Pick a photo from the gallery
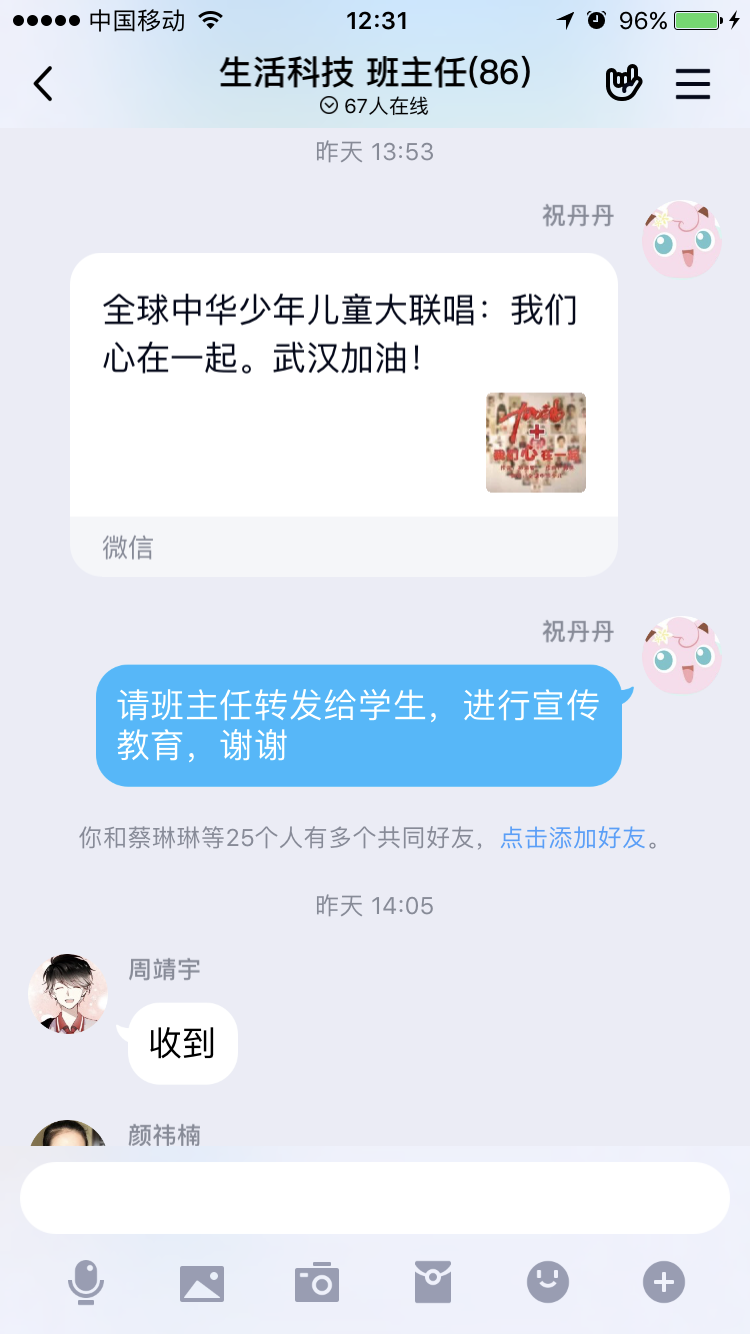Image resolution: width=750 pixels, height=1334 pixels. (x=202, y=1282)
